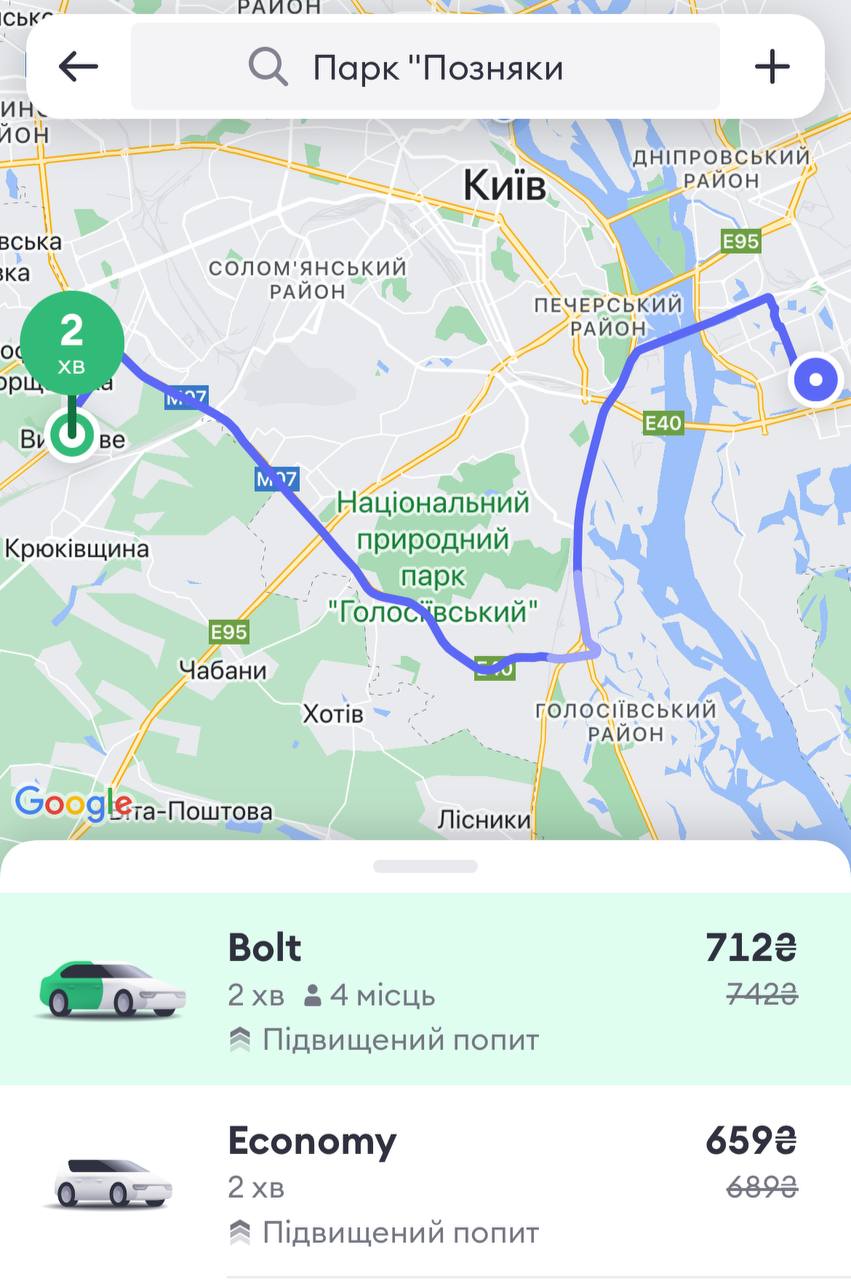This screenshot has height=1280, width=851.
Task: Tap the magnifying glass search icon
Action: click(265, 66)
